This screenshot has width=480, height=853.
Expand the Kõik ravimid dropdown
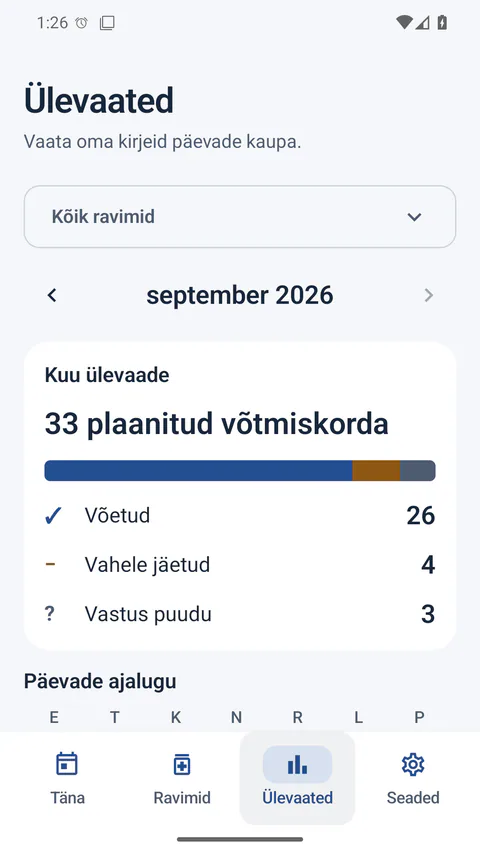coord(239,217)
